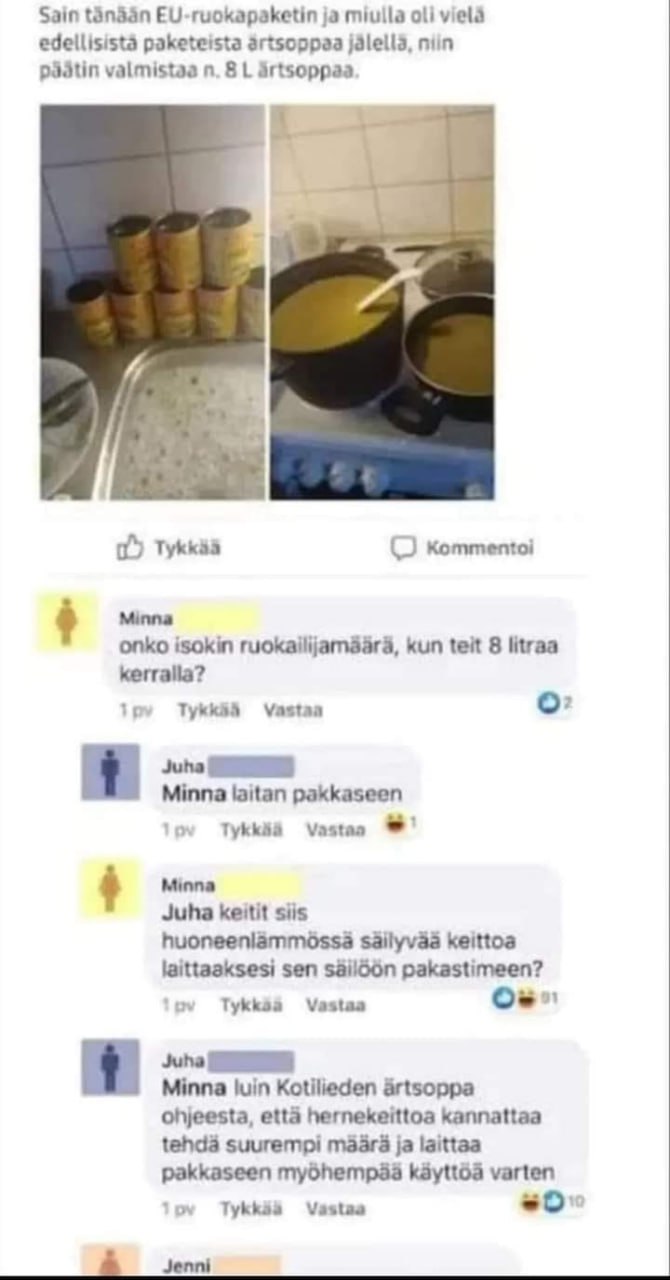Reply to Juha's "laitan pakkaseen" comment
670x1280 pixels.
[x=335, y=830]
